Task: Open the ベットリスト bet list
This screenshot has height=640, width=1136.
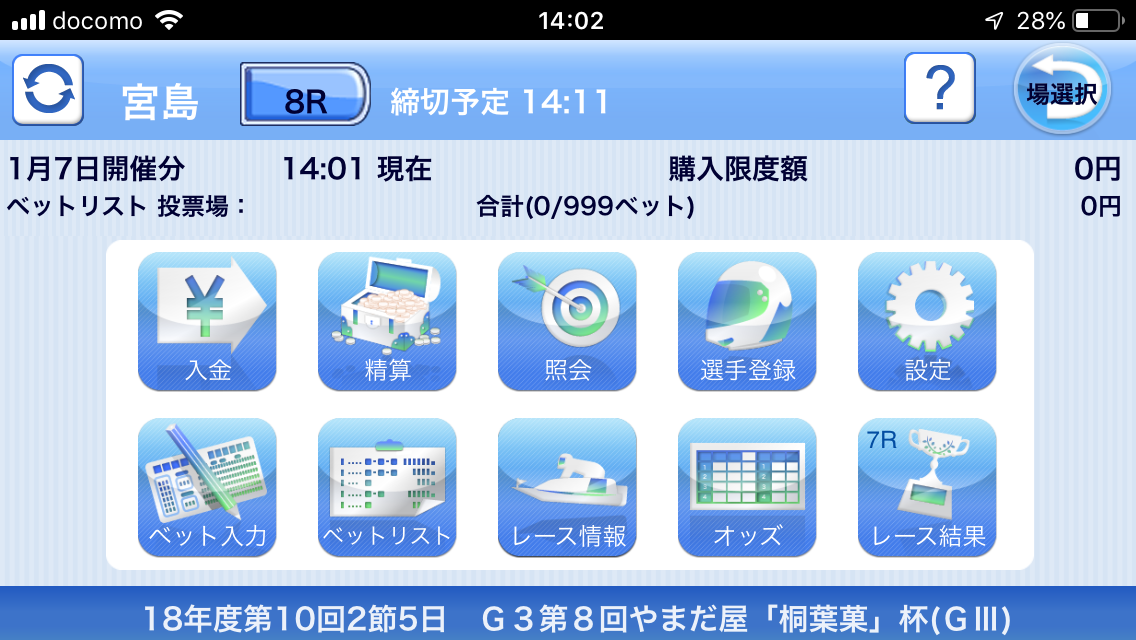Action: coord(387,487)
